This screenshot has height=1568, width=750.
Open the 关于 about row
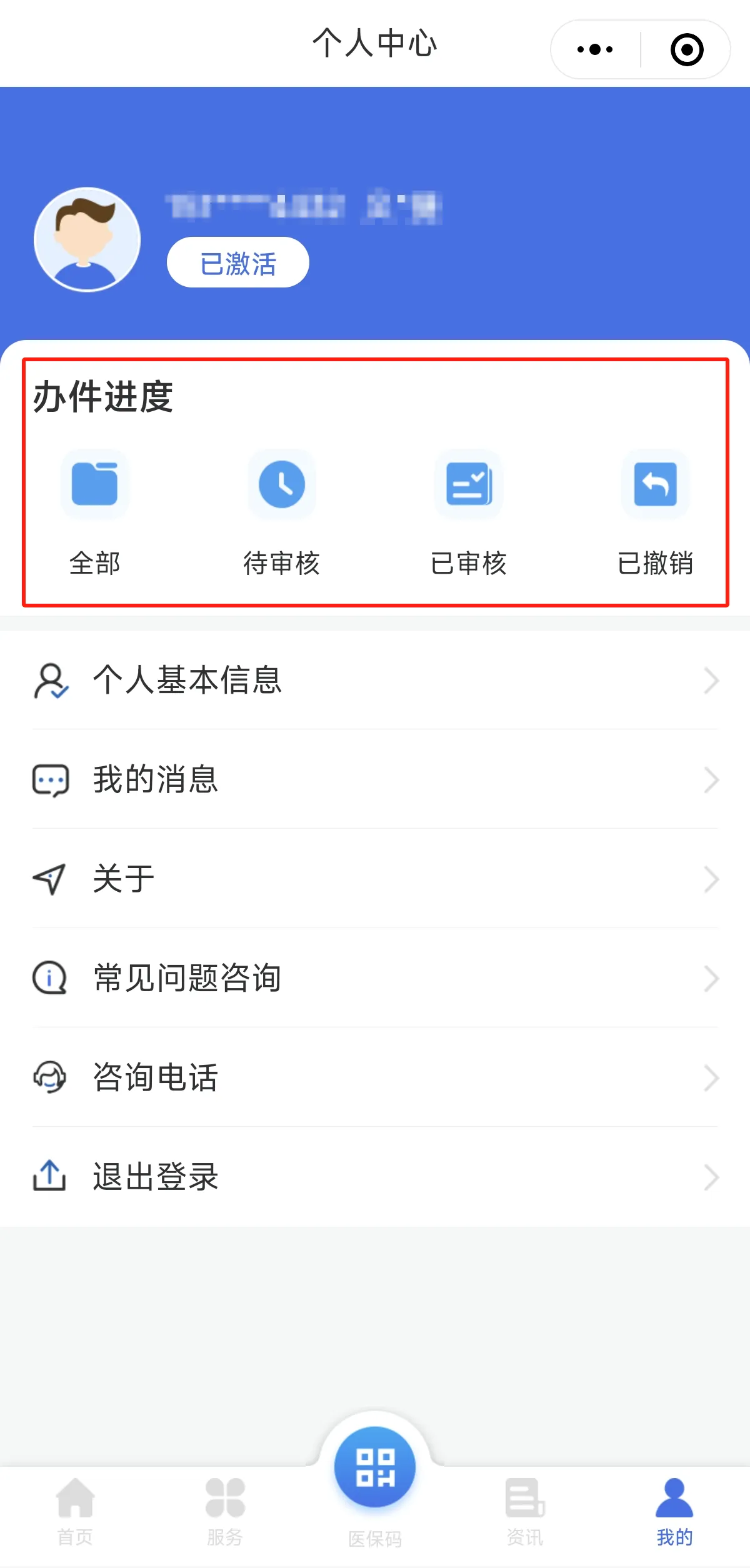point(375,879)
